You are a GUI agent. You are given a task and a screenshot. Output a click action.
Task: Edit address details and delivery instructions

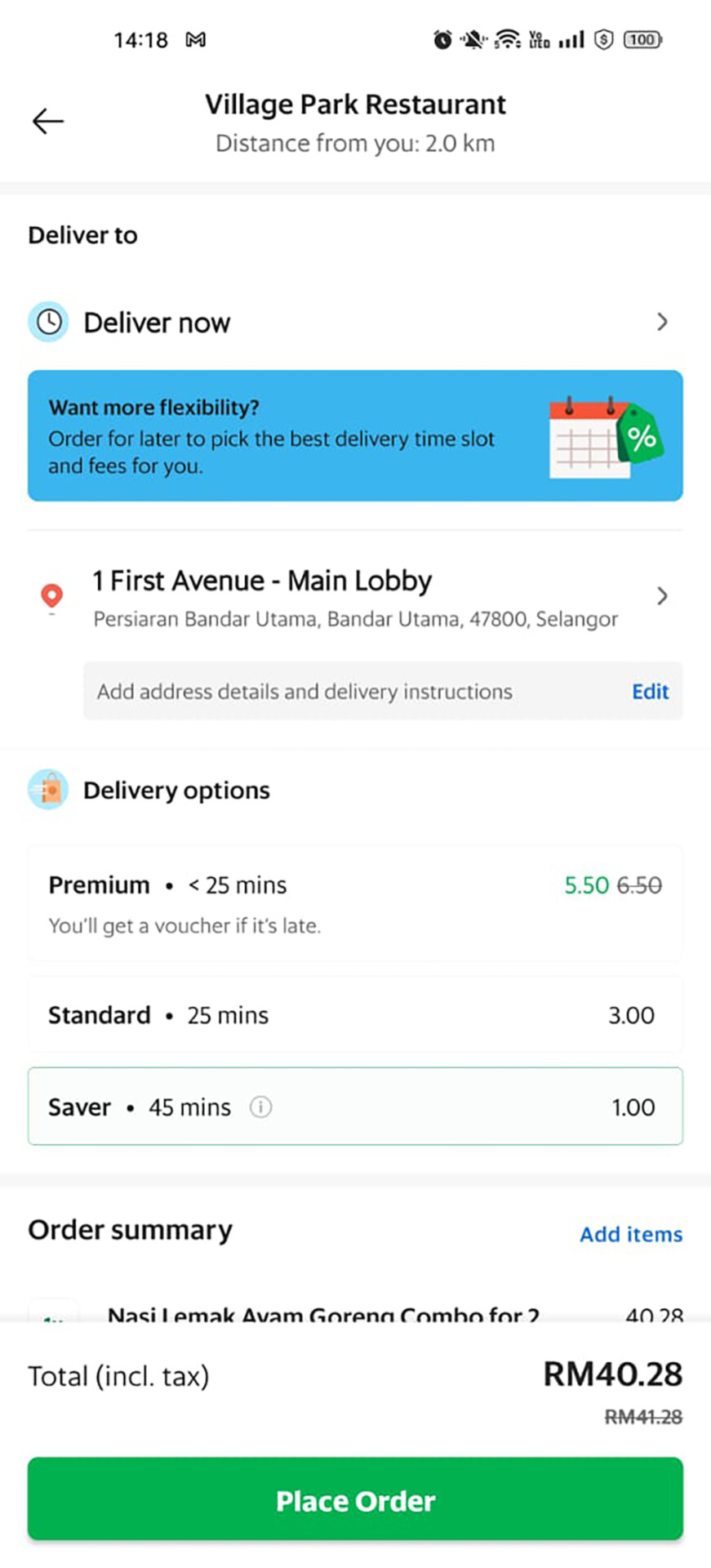click(650, 692)
